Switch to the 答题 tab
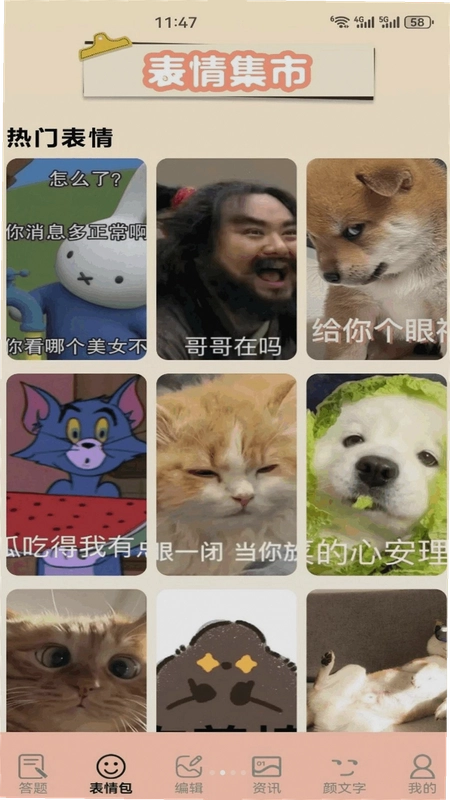Image resolution: width=450 pixels, height=800 pixels. 33,774
